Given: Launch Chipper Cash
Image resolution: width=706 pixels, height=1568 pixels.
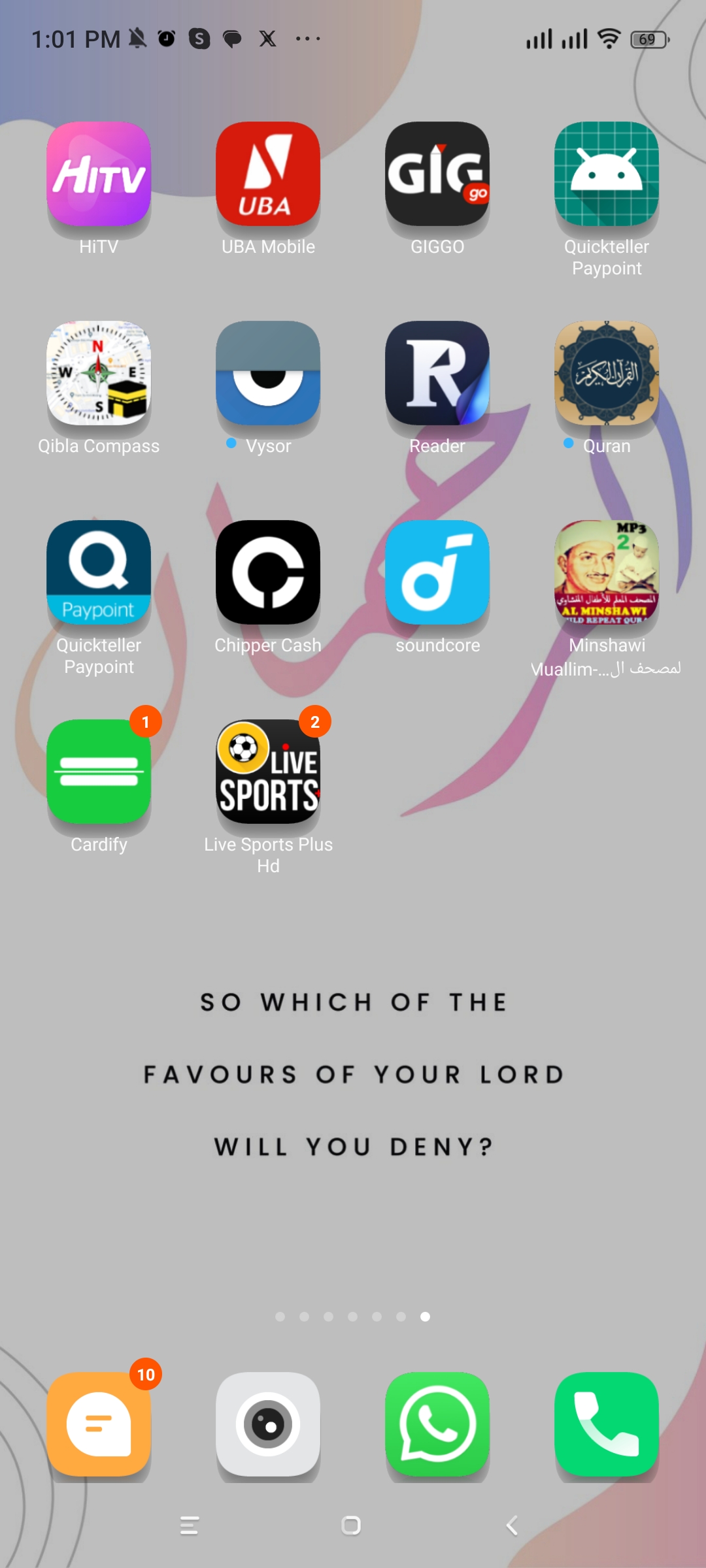Looking at the screenshot, I should click(268, 572).
